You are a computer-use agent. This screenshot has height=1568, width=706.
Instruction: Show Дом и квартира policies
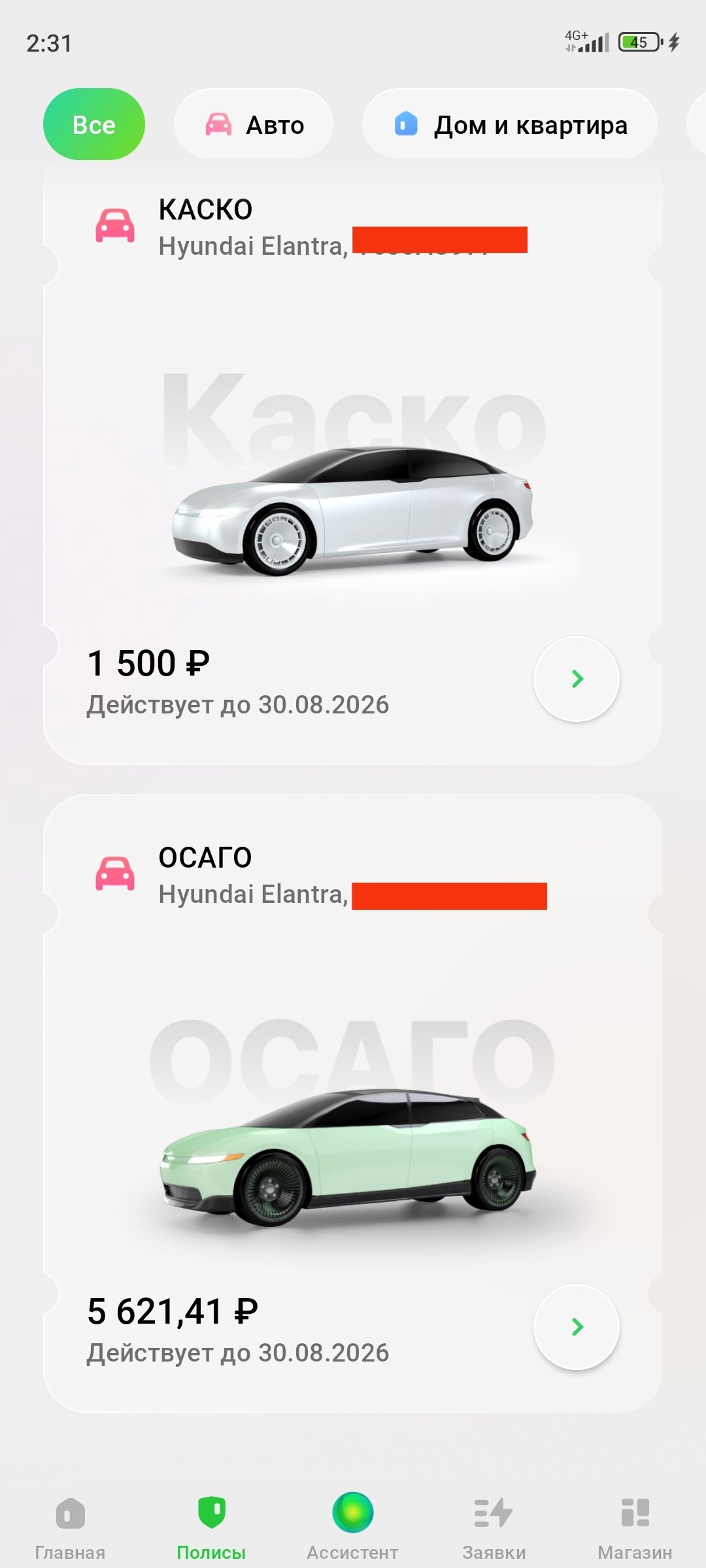coord(510,124)
